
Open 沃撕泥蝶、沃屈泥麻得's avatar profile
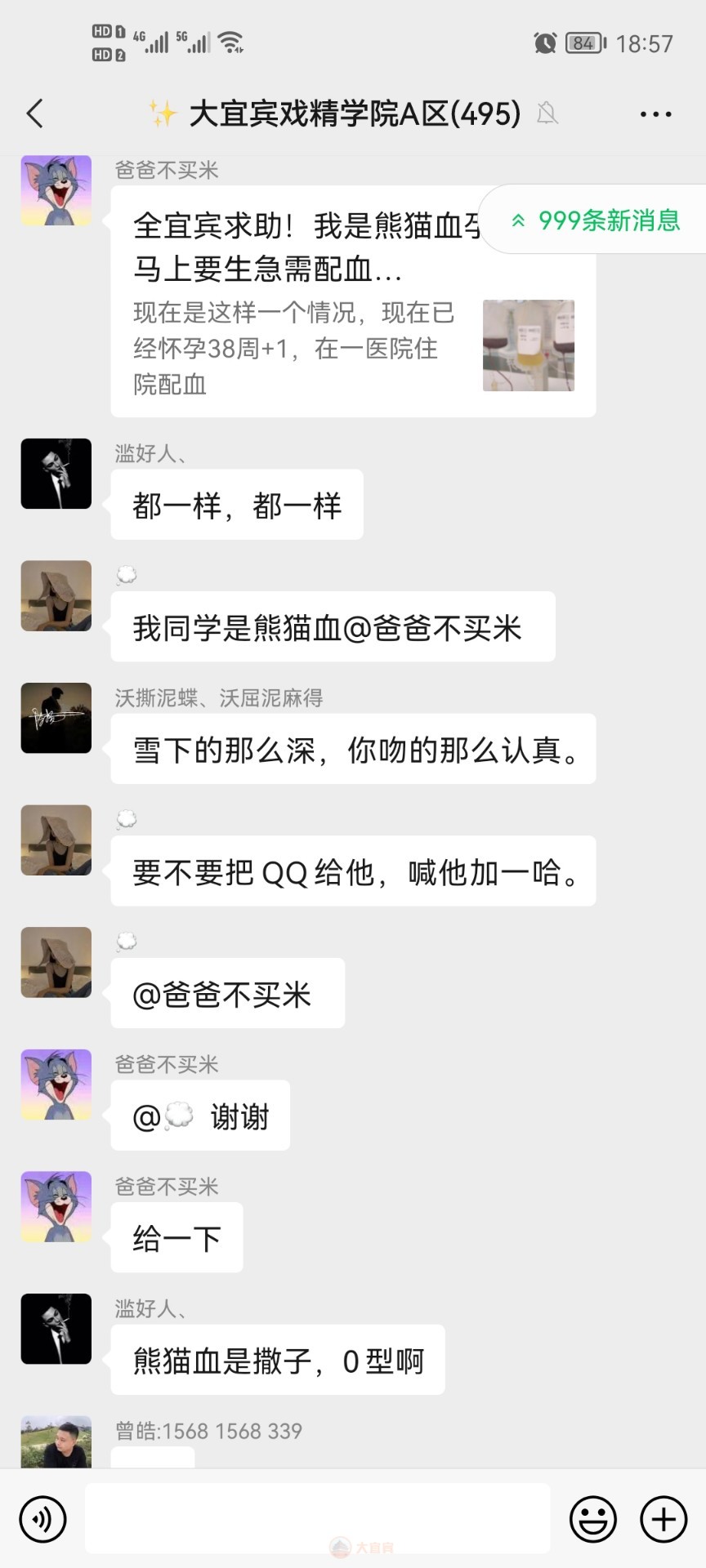56,718
